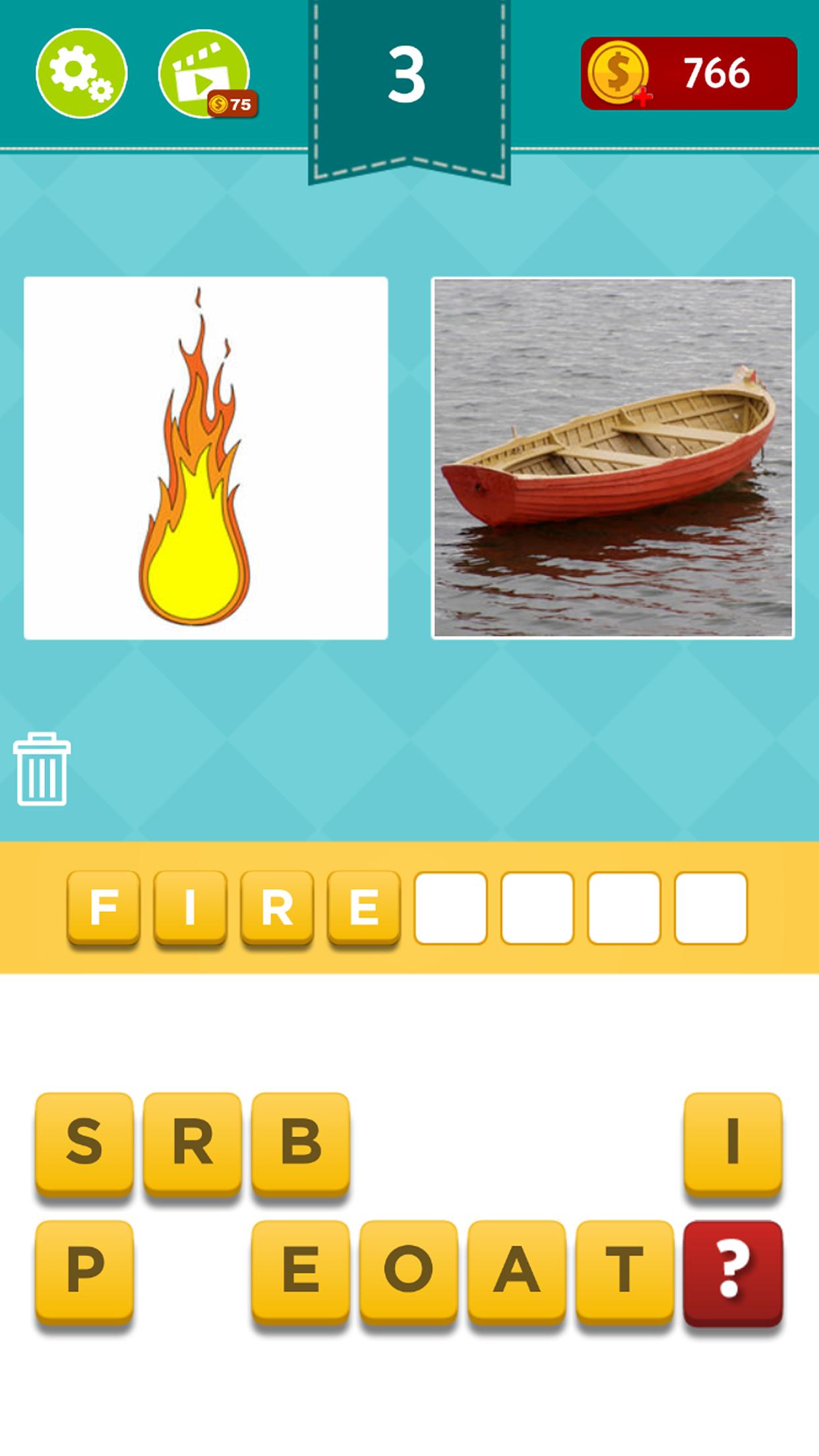Viewport: 819px width, 1456px height.
Task: Pick the I tile from the letter bank
Action: point(733,1142)
